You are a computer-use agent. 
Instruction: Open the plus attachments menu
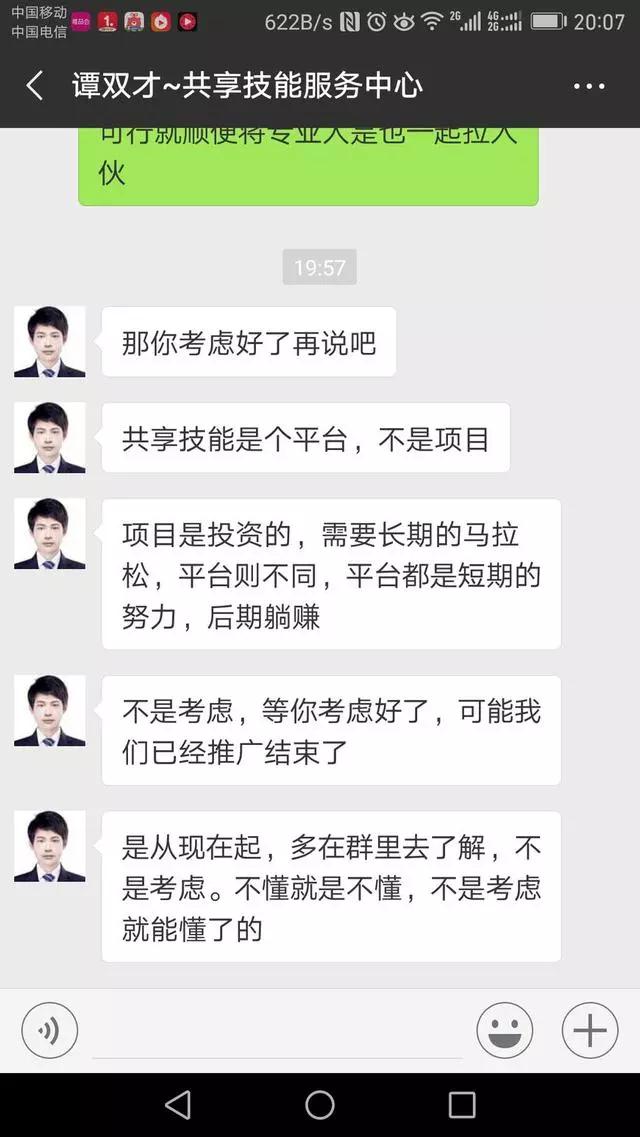590,1030
